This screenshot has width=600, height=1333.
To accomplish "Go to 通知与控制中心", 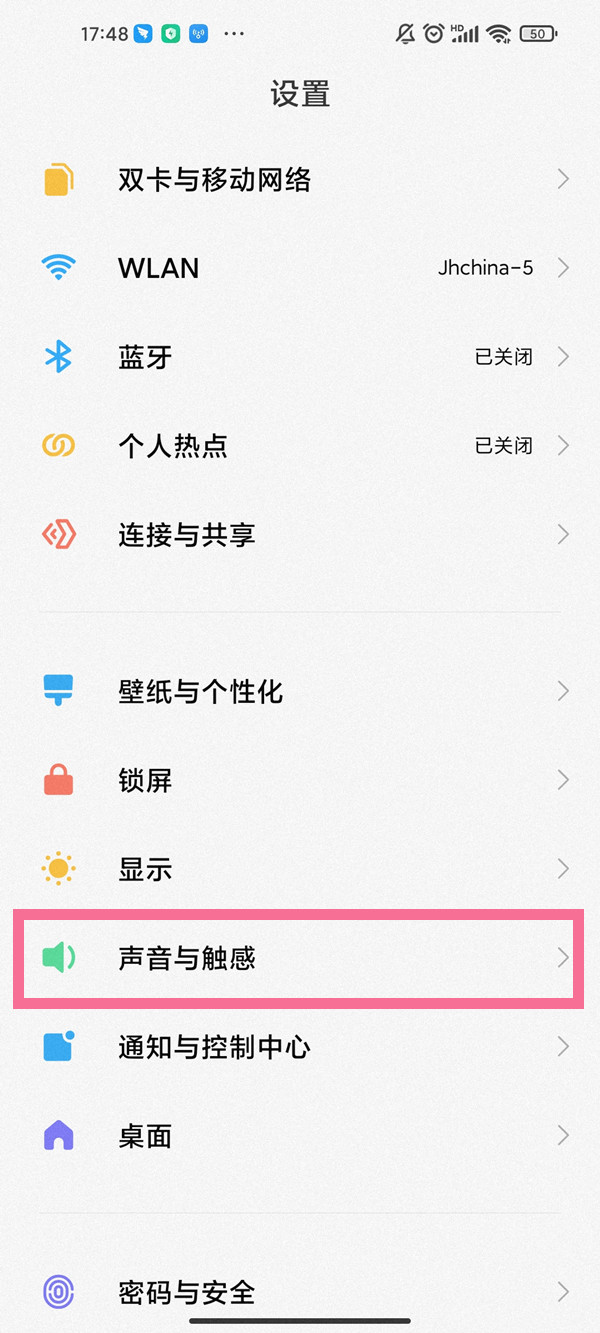I will 300,1047.
